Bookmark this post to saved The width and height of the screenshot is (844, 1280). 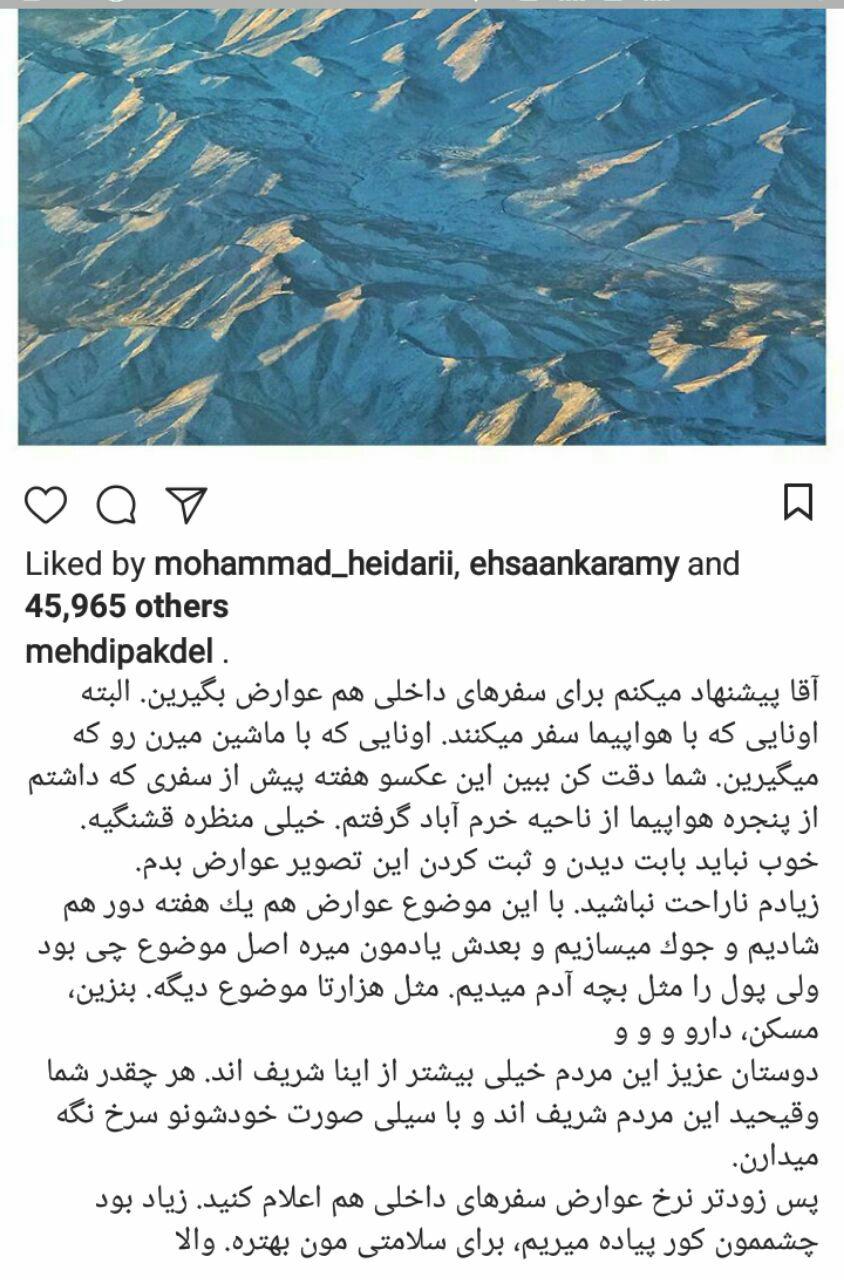point(797,502)
